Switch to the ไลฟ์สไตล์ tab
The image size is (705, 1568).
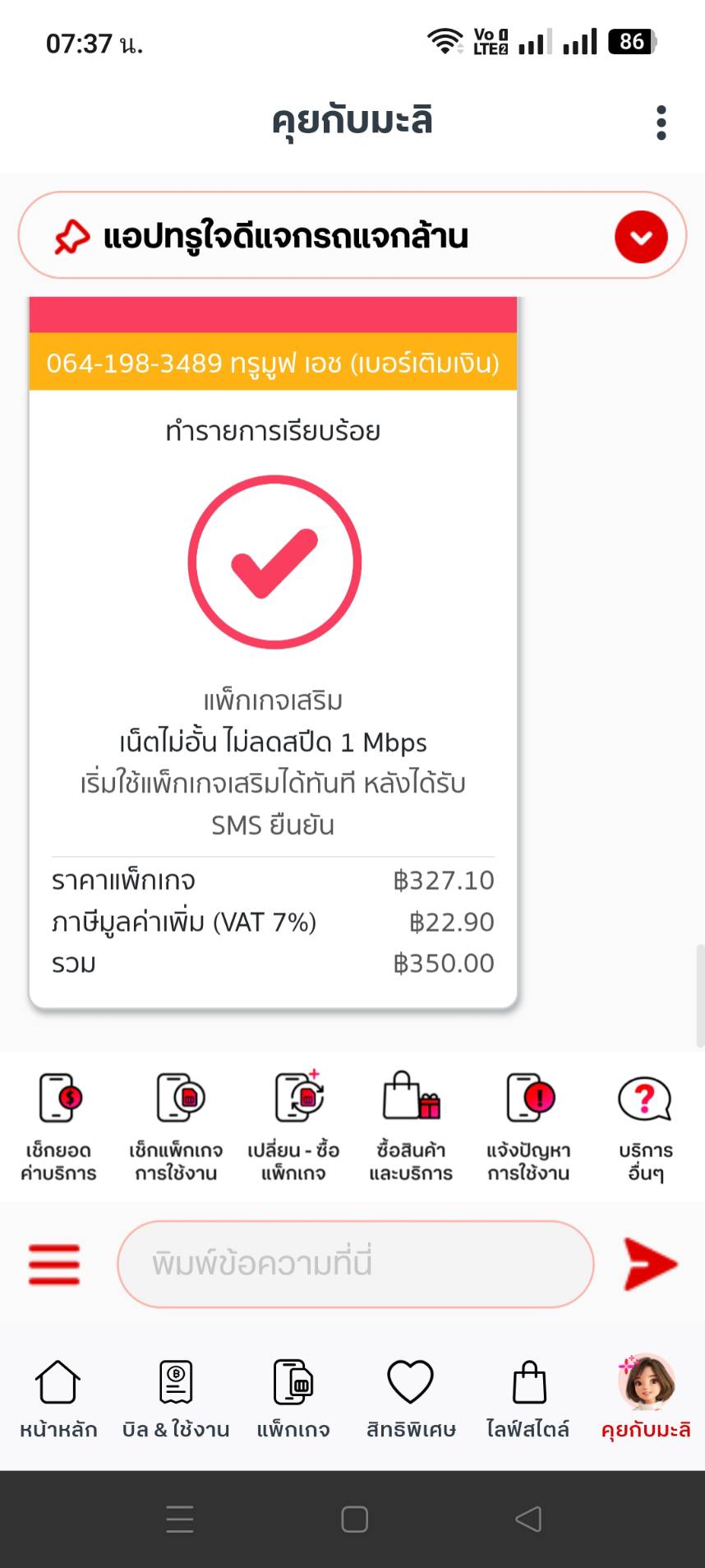click(528, 1397)
